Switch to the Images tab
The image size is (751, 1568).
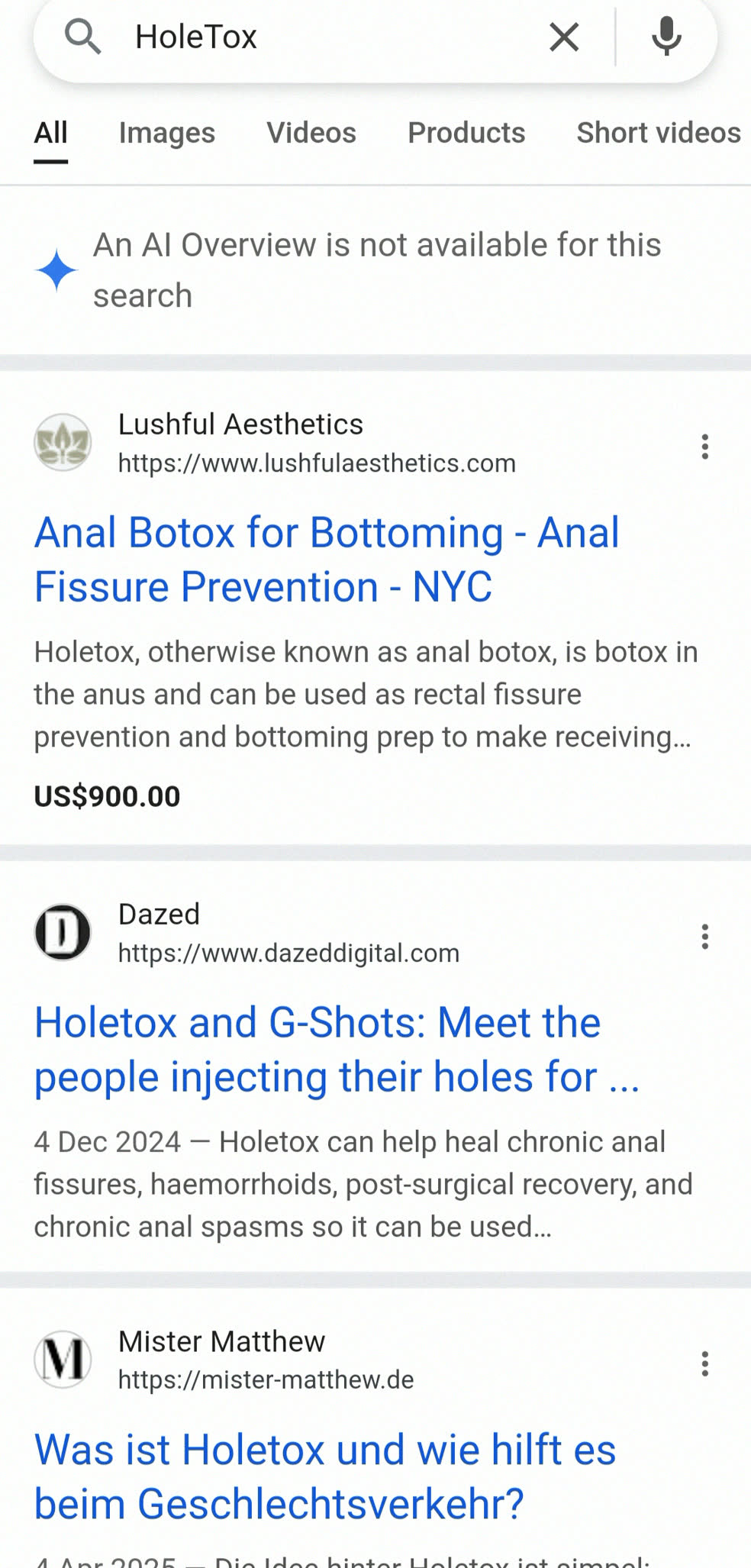167,133
